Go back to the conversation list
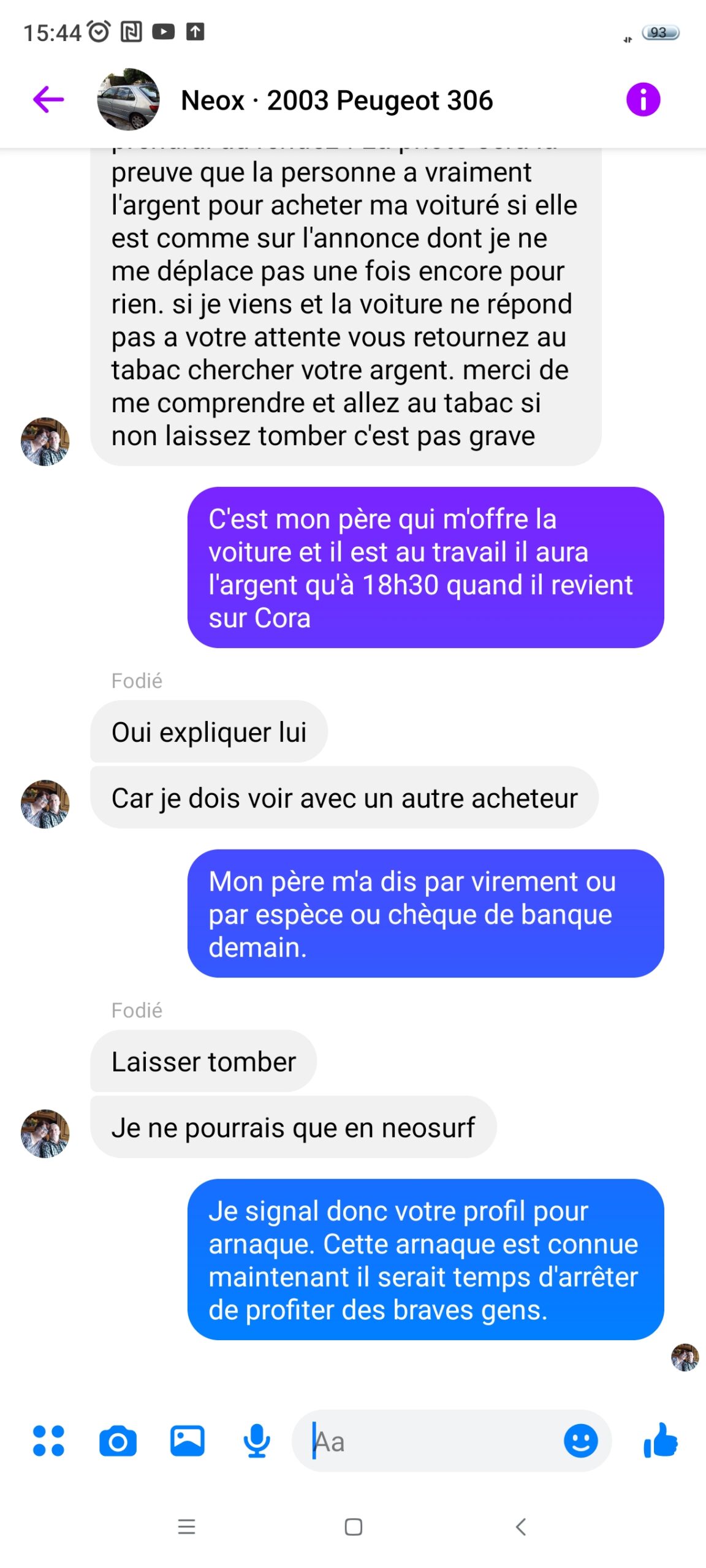 48,100
